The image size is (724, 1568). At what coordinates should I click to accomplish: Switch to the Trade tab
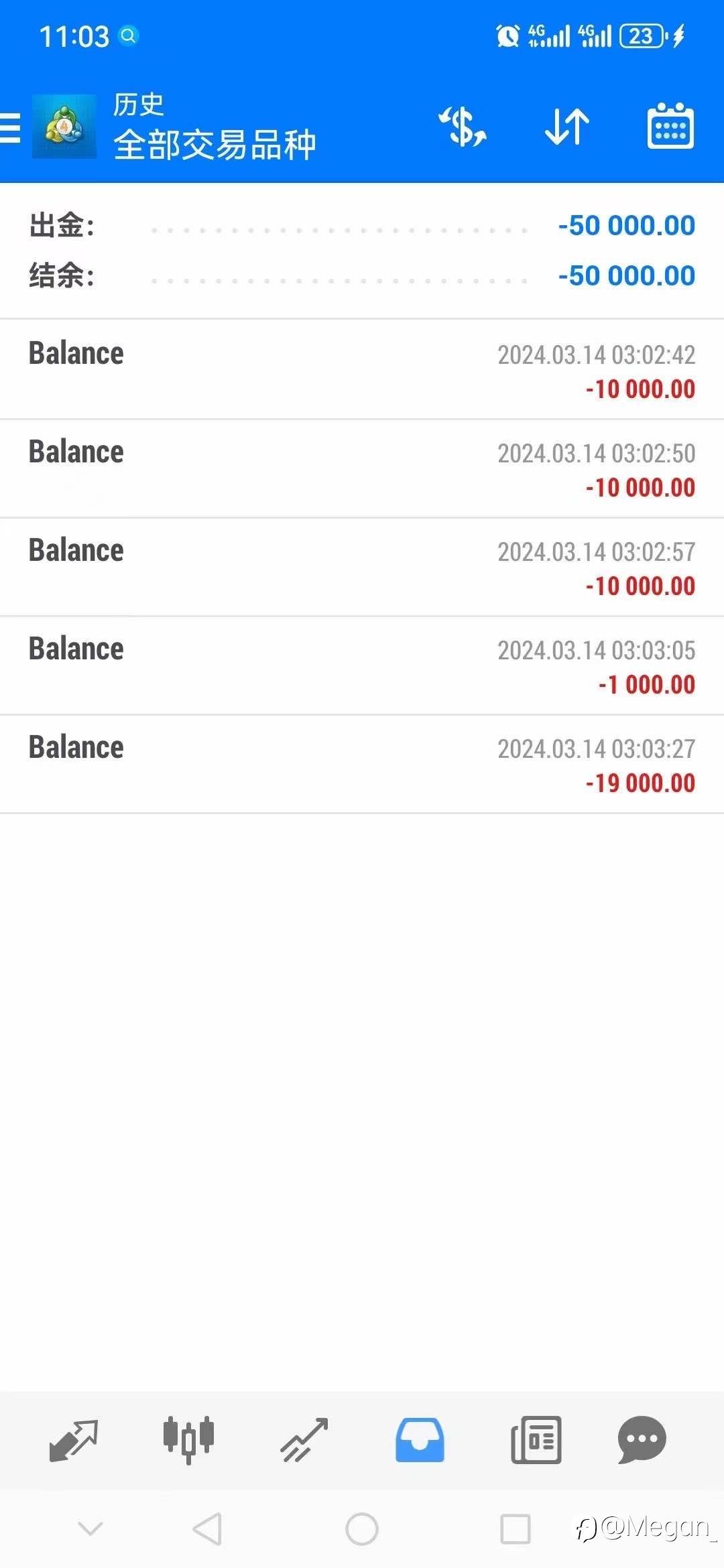coord(304,1440)
